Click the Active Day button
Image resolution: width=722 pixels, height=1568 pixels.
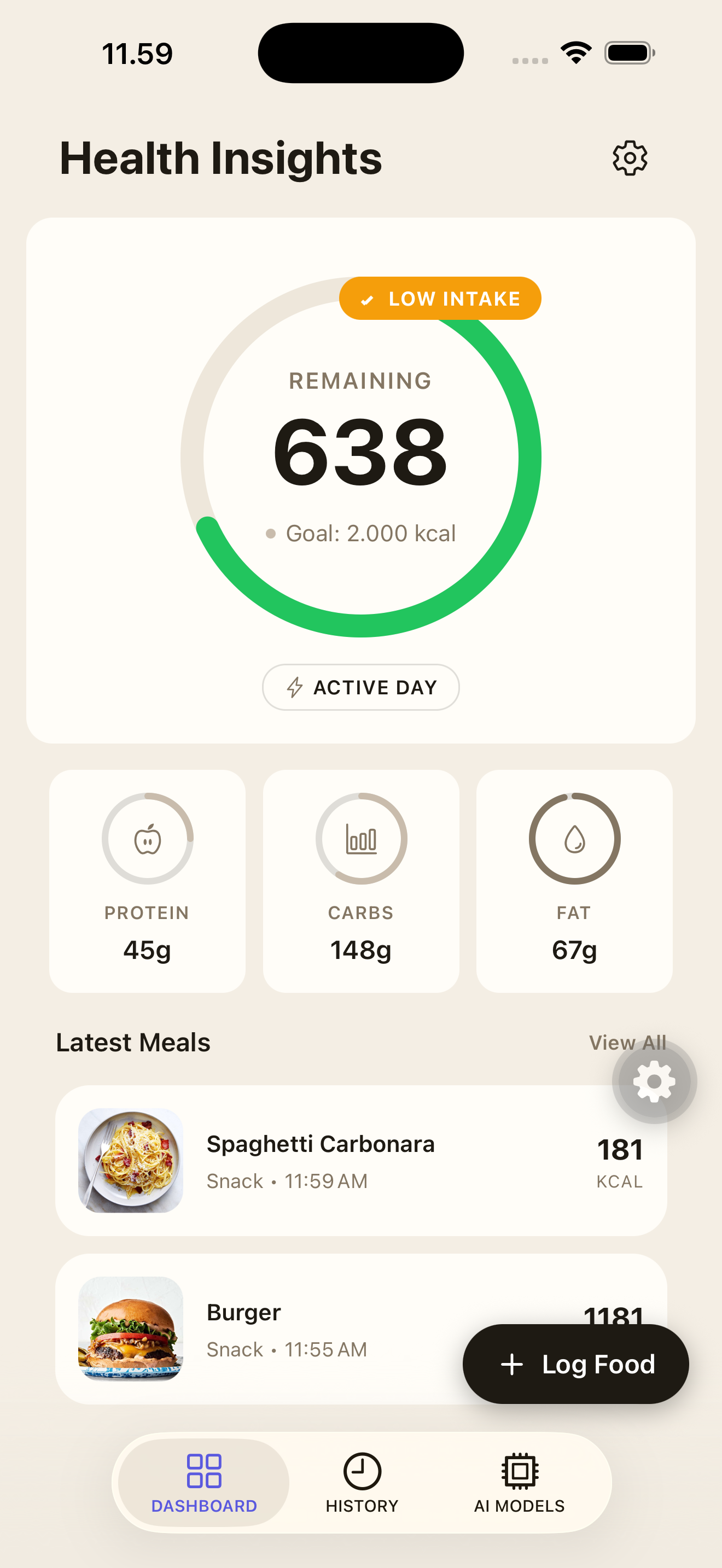(x=360, y=687)
